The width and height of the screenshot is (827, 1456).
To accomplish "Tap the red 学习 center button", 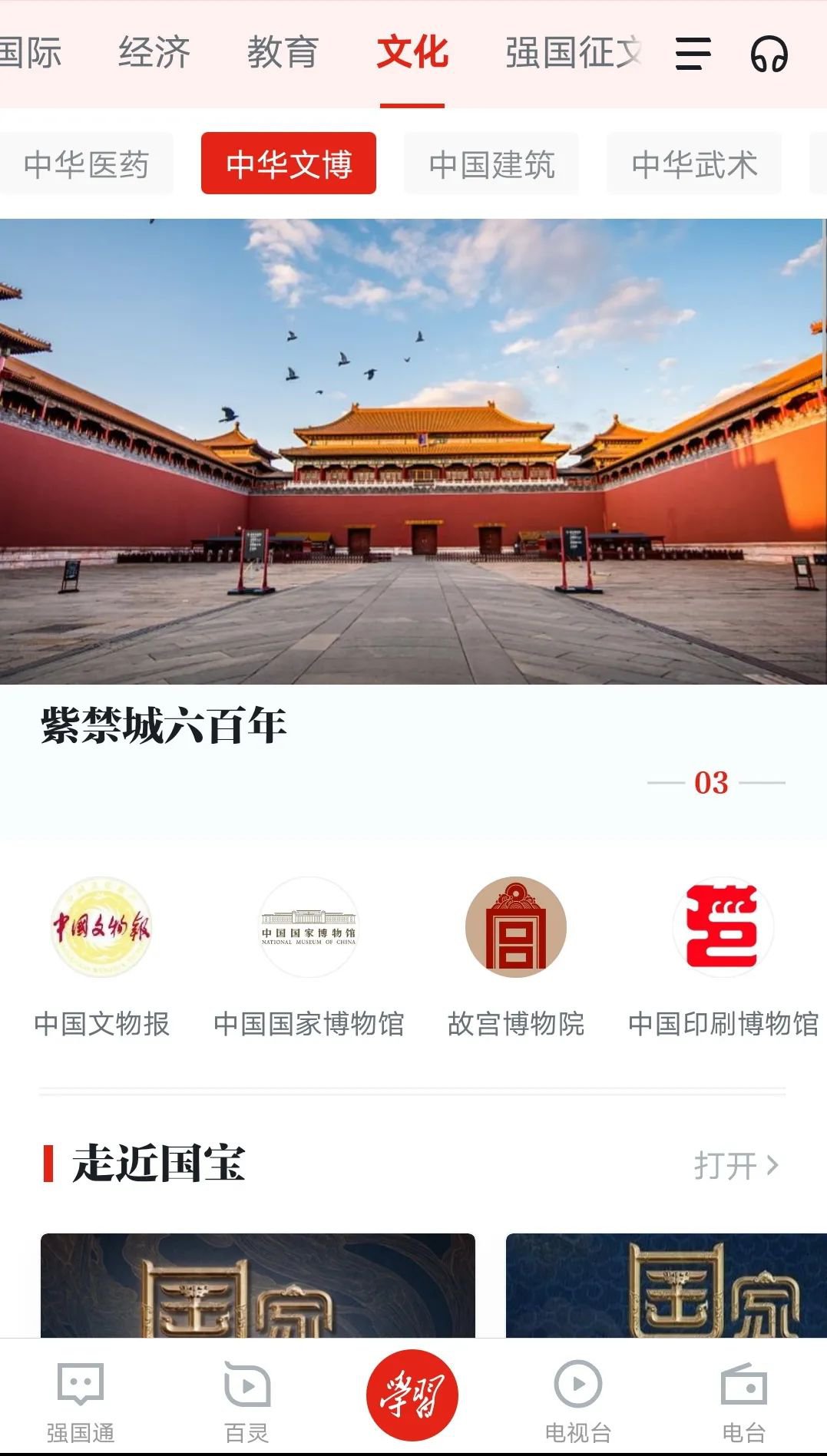I will coord(412,1395).
